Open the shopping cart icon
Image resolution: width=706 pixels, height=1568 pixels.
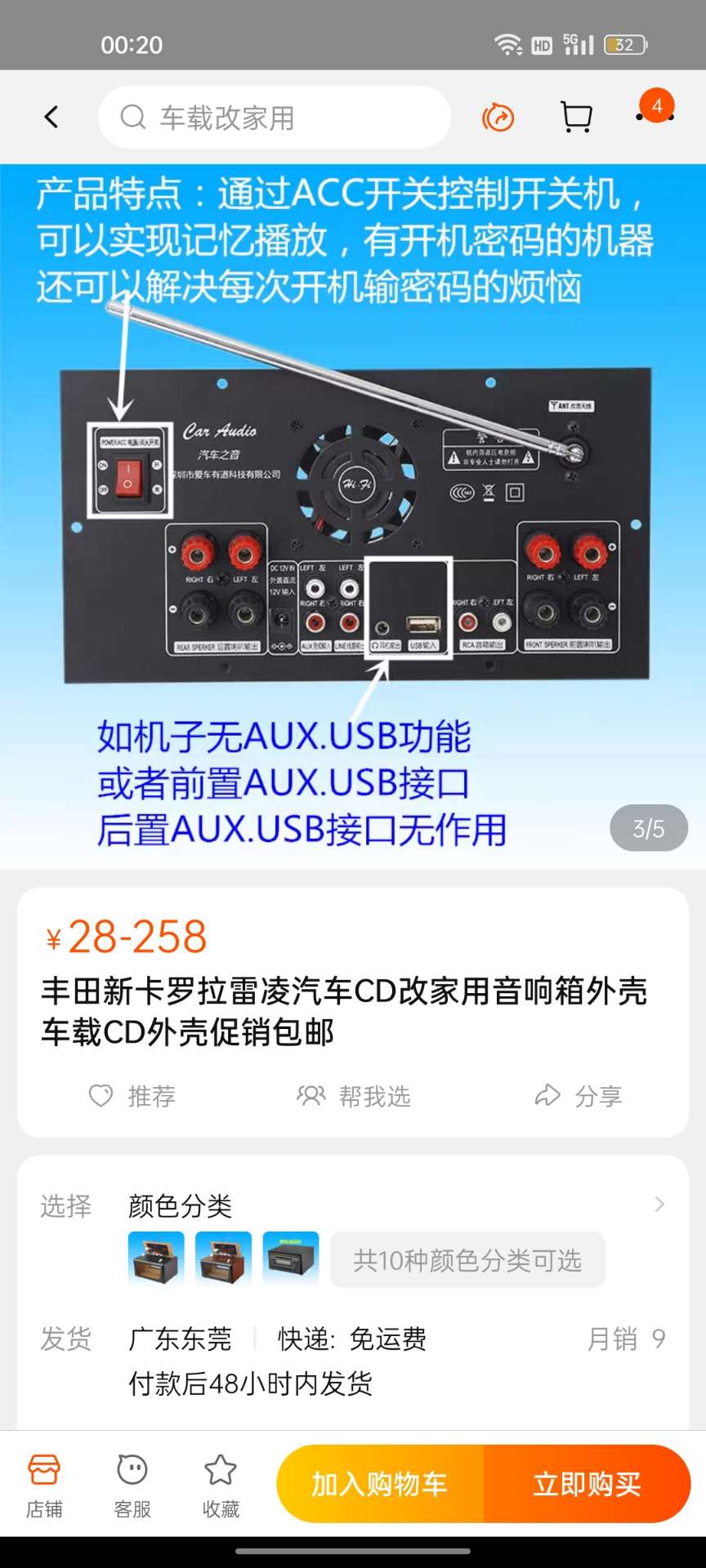576,118
